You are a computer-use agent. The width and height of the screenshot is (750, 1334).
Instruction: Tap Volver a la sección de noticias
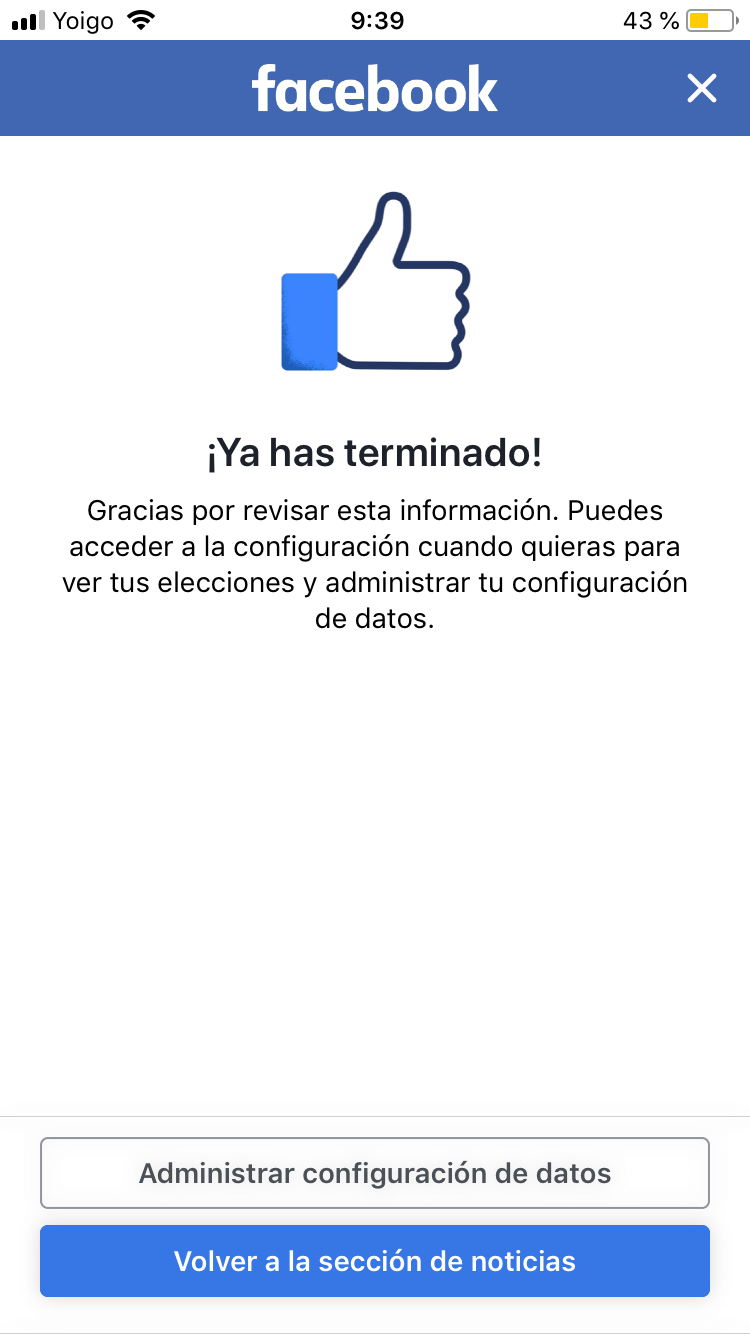coord(375,1261)
